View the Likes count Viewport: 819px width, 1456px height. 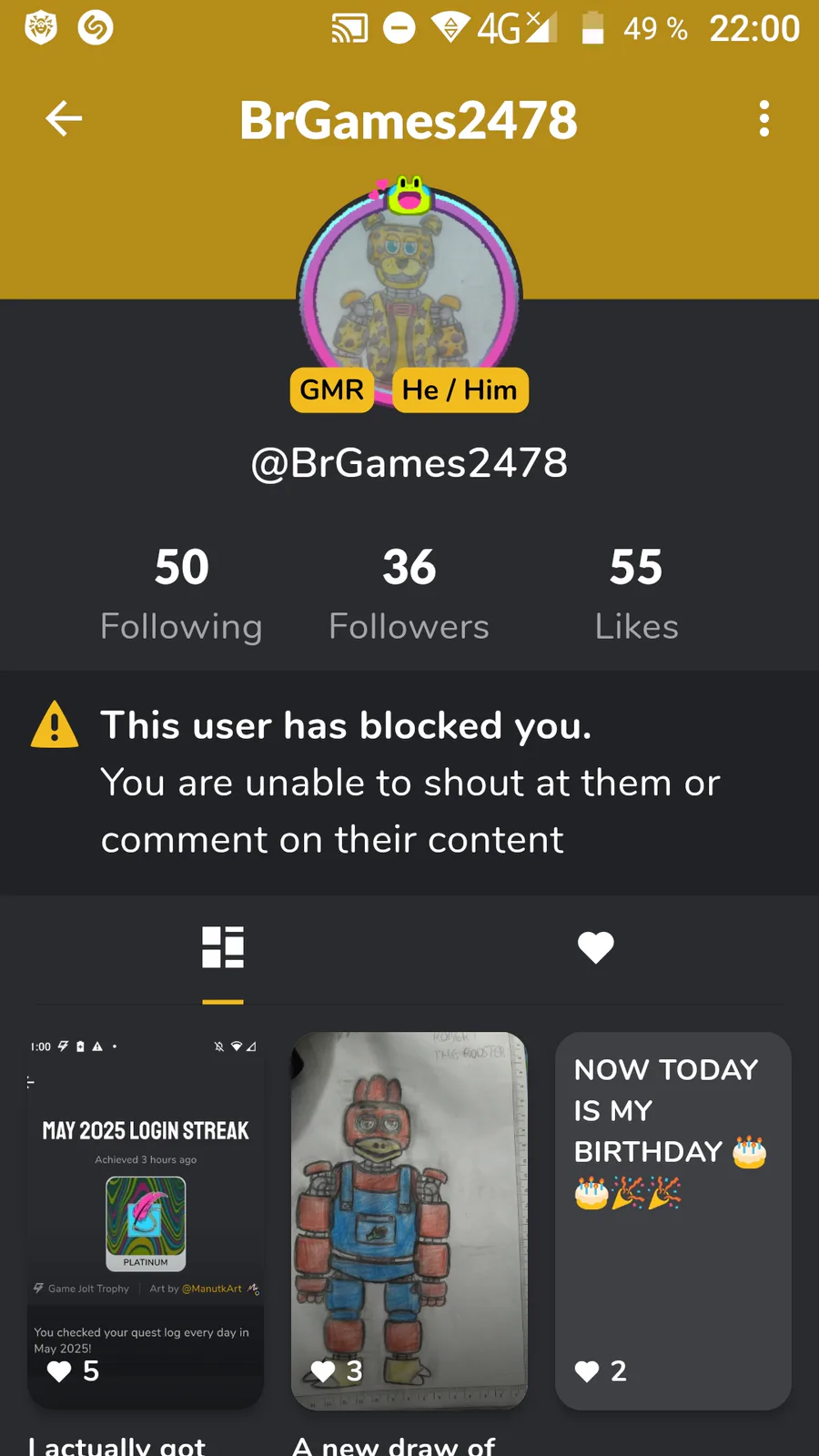coord(636,595)
